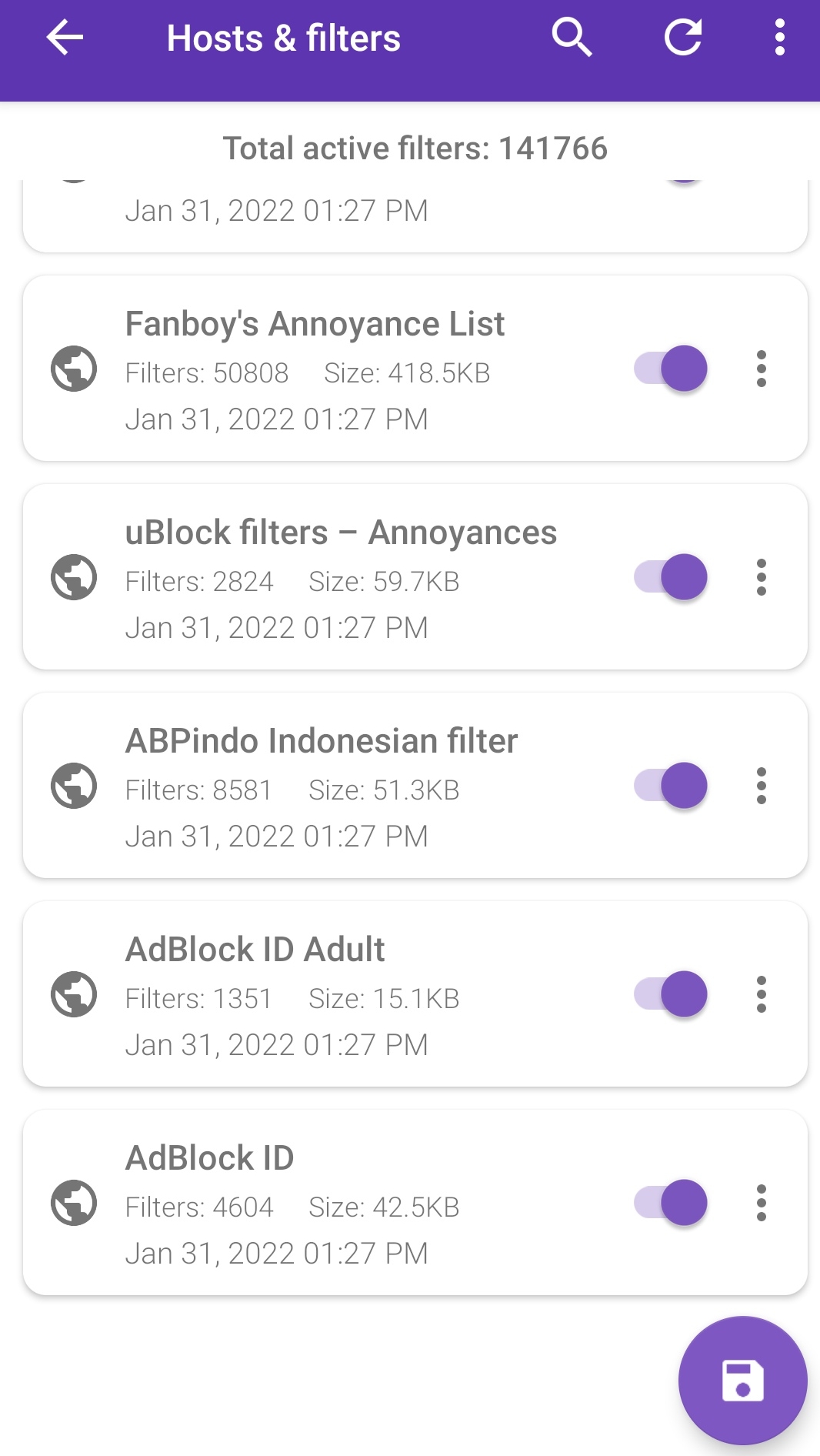Image resolution: width=820 pixels, height=1456 pixels.
Task: Open the AdBlock ID Adult list card
Action: [346, 994]
